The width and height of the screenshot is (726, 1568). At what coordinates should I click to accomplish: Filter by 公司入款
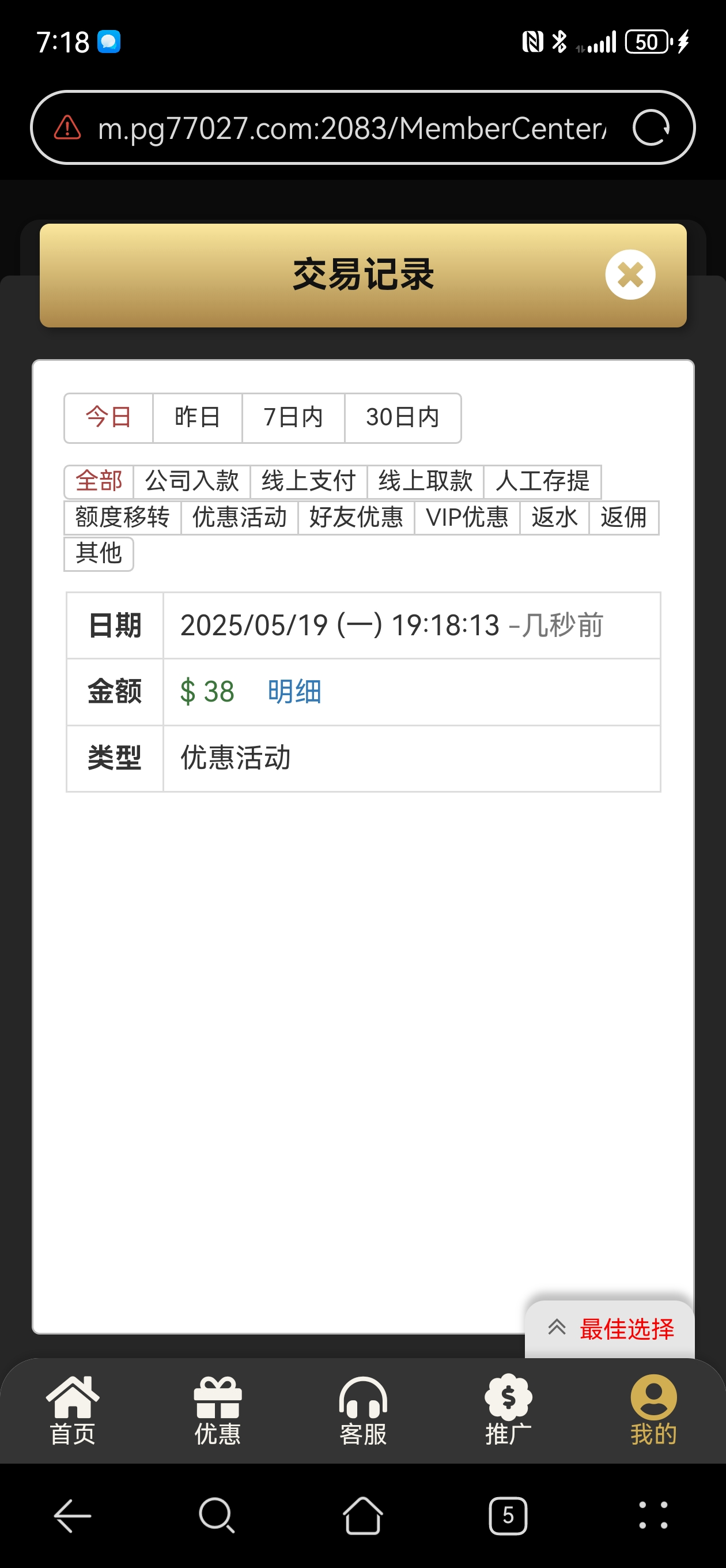tap(192, 481)
